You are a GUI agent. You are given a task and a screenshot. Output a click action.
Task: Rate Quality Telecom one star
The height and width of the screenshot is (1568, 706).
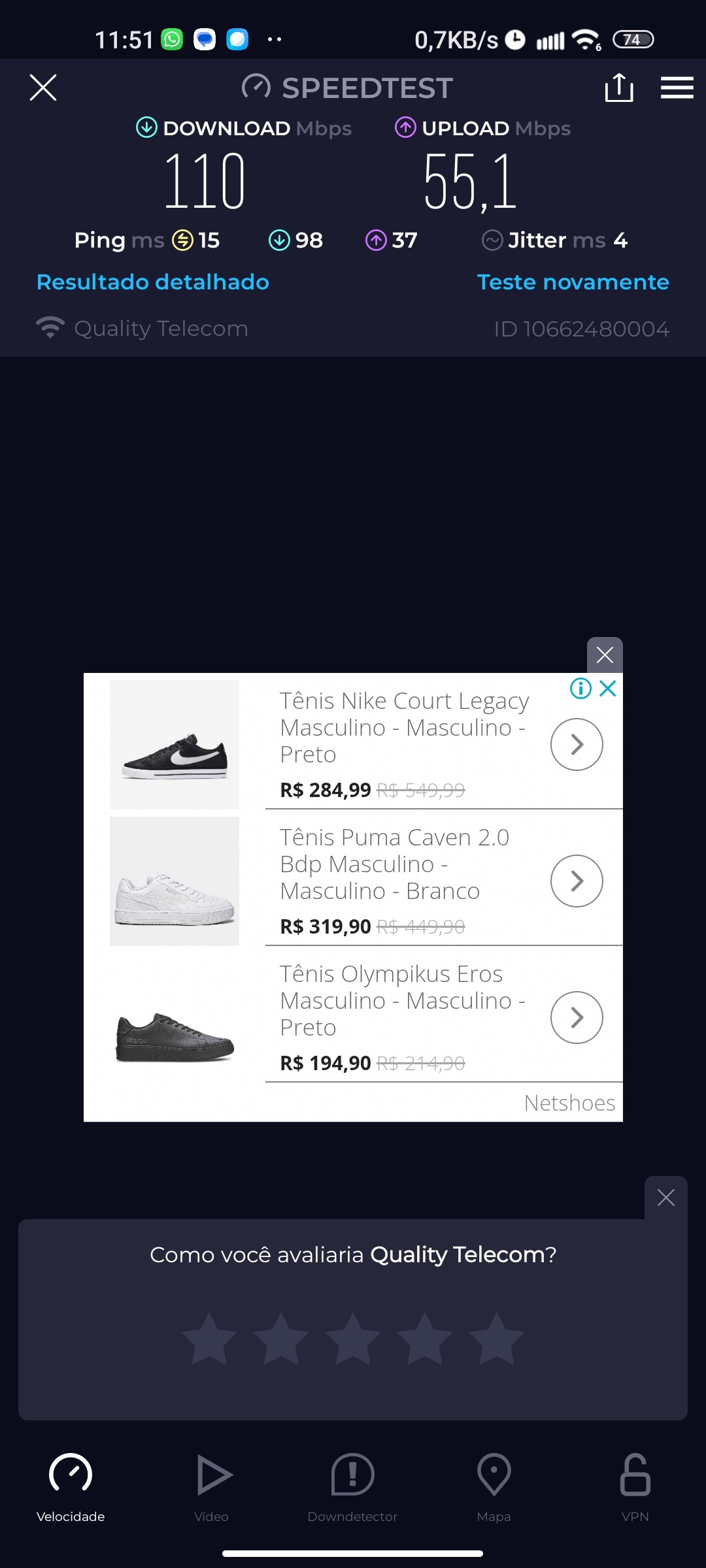(209, 1339)
